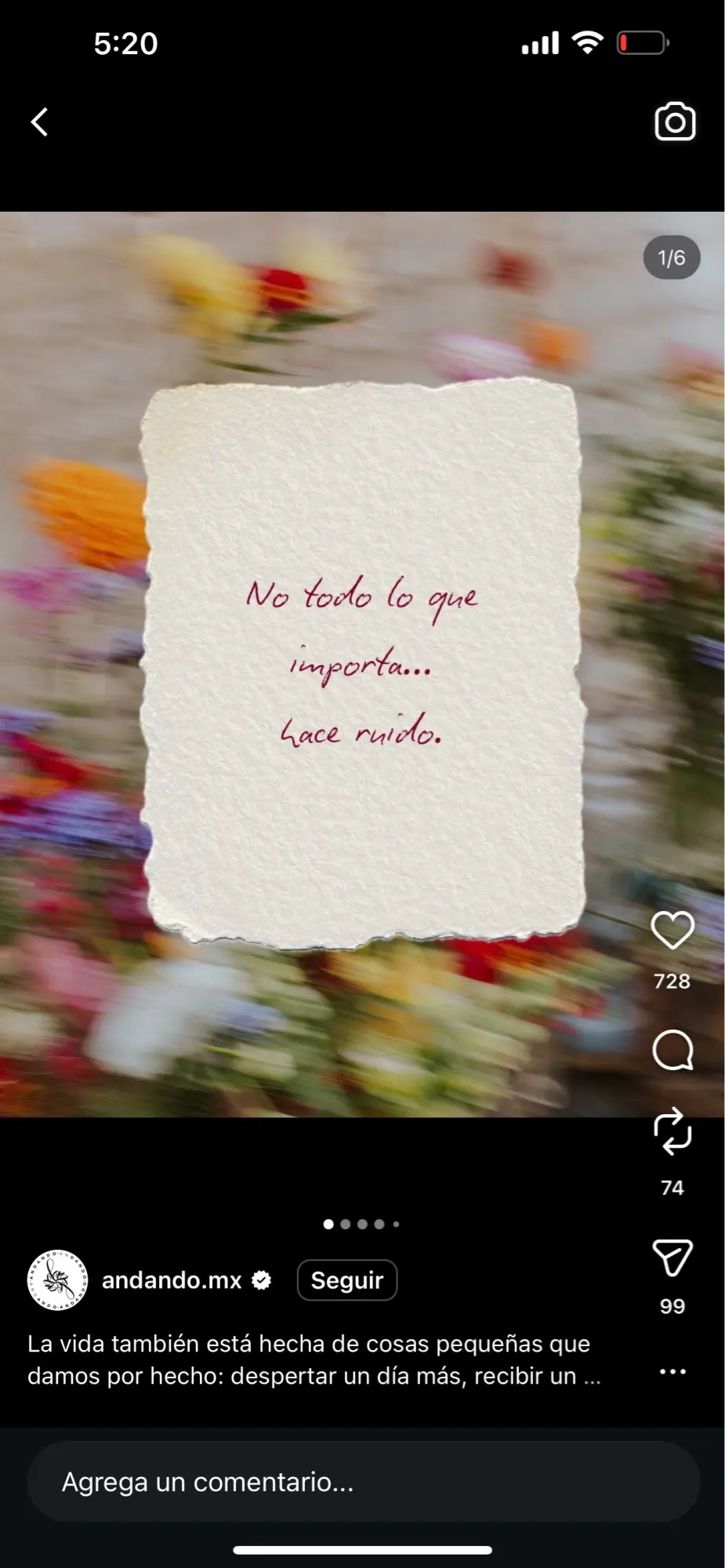Go back with the top-left arrow
This screenshot has height=1568, width=725.
pos(39,122)
